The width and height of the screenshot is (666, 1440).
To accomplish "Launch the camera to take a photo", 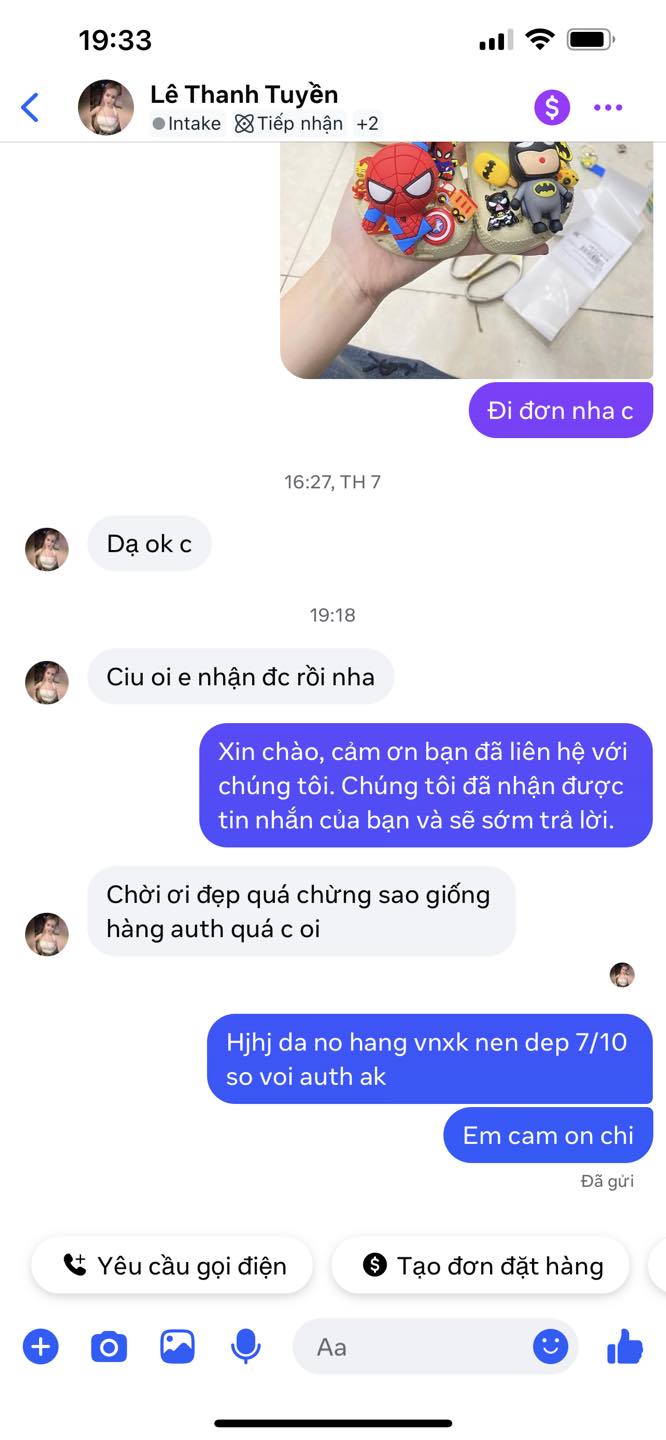I will (x=109, y=1347).
